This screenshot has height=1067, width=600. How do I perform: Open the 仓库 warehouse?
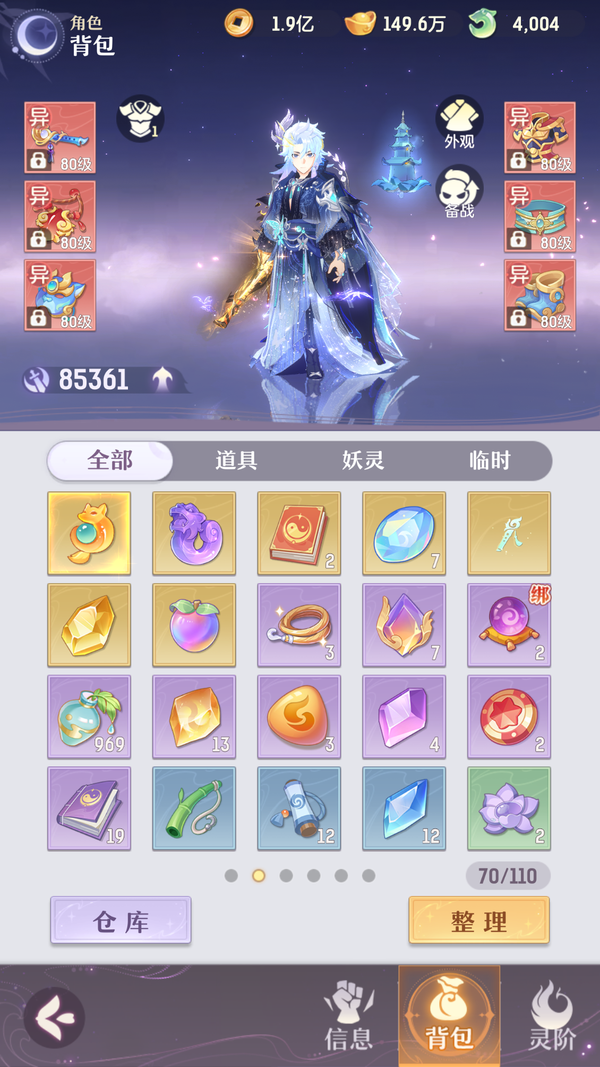point(120,920)
